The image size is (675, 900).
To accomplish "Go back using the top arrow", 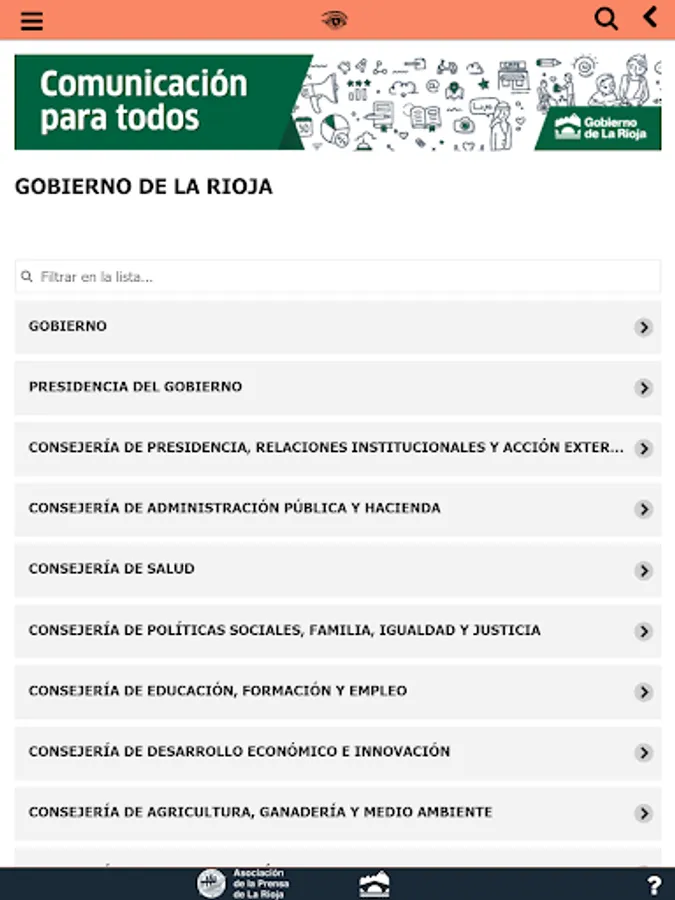I will point(651,18).
